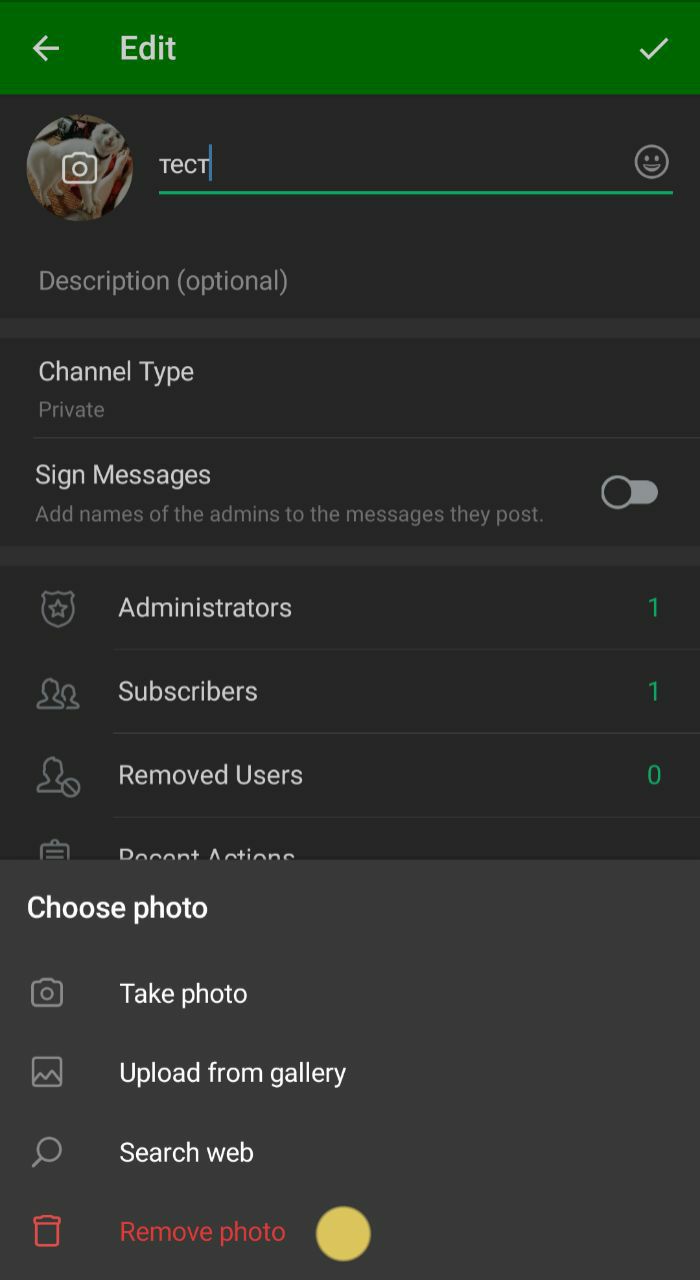Edit the channel name field
The height and width of the screenshot is (1280, 700).
(390, 165)
